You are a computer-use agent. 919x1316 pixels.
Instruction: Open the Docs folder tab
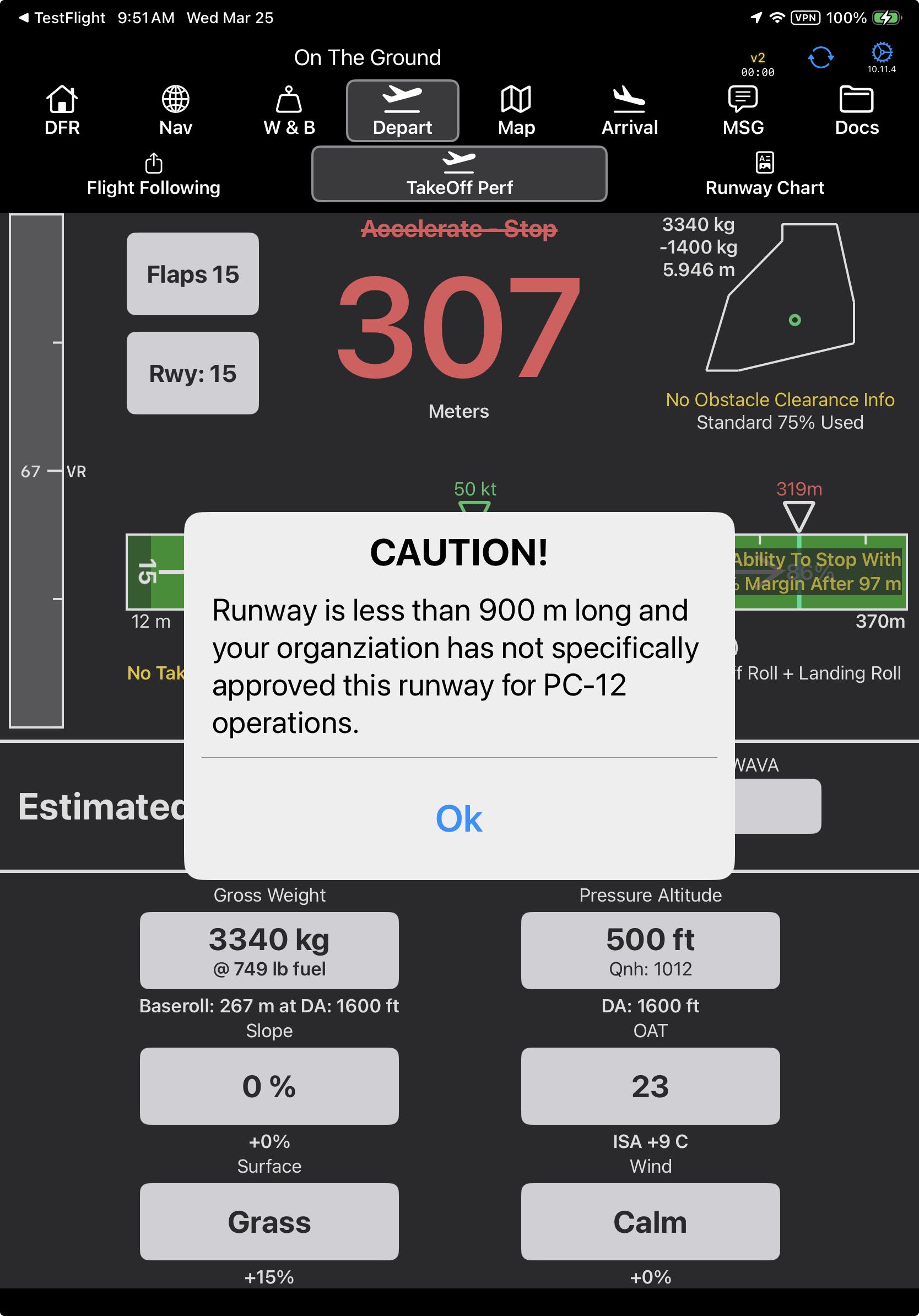click(x=856, y=111)
